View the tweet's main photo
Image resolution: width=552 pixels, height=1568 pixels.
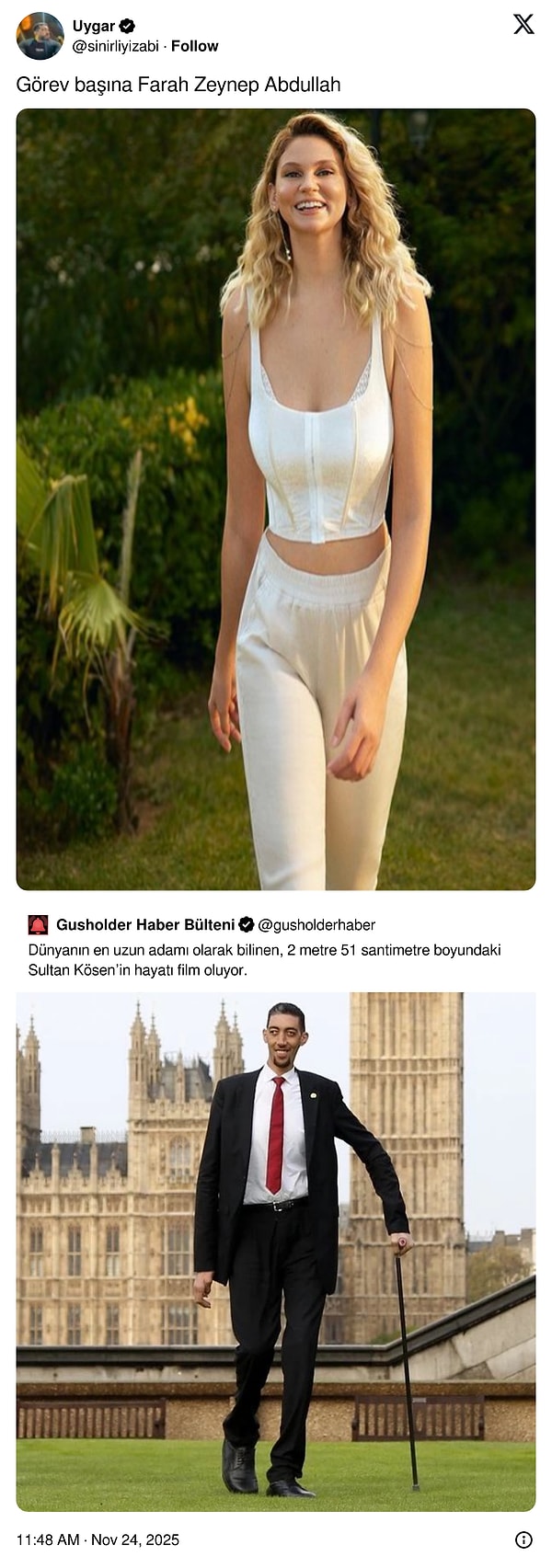coord(276,498)
